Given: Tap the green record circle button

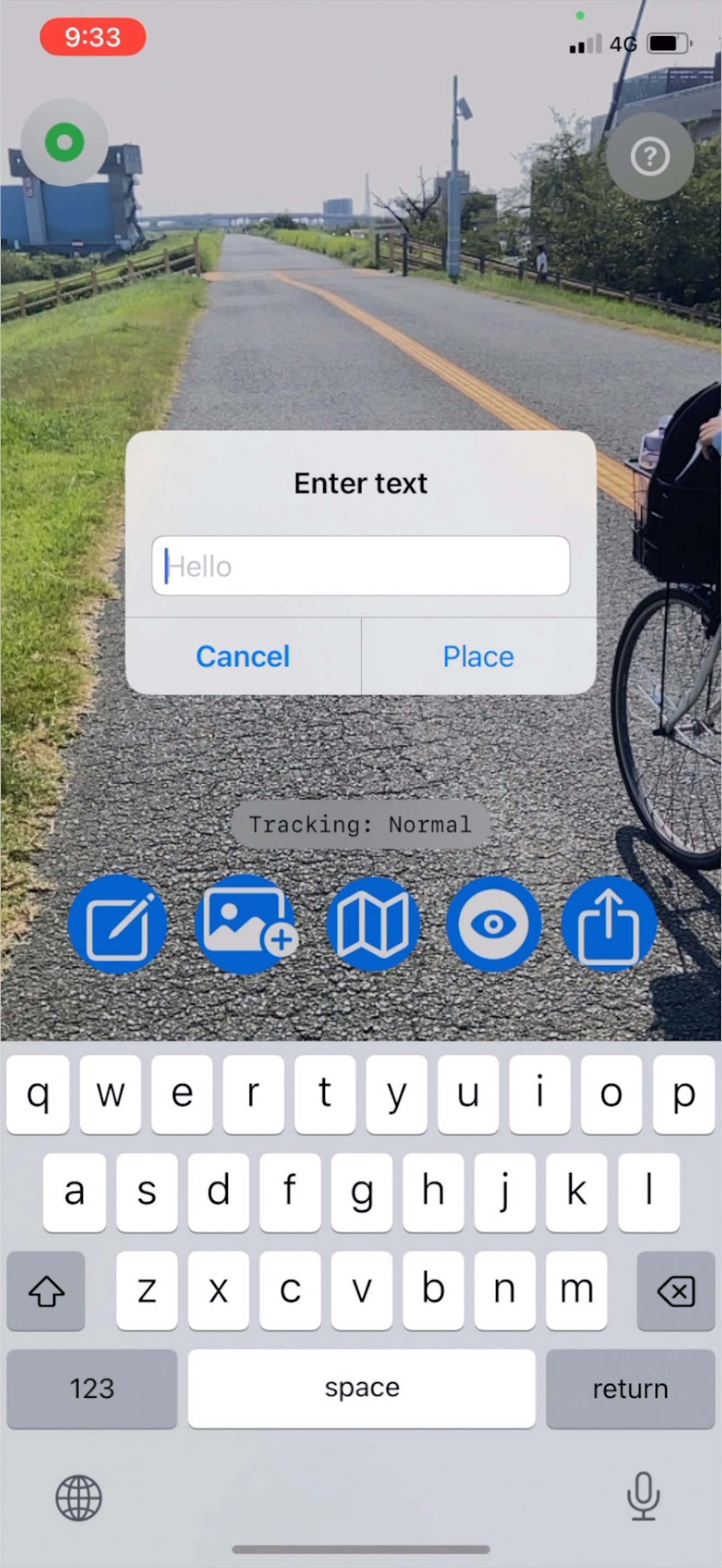Looking at the screenshot, I should 65,143.
